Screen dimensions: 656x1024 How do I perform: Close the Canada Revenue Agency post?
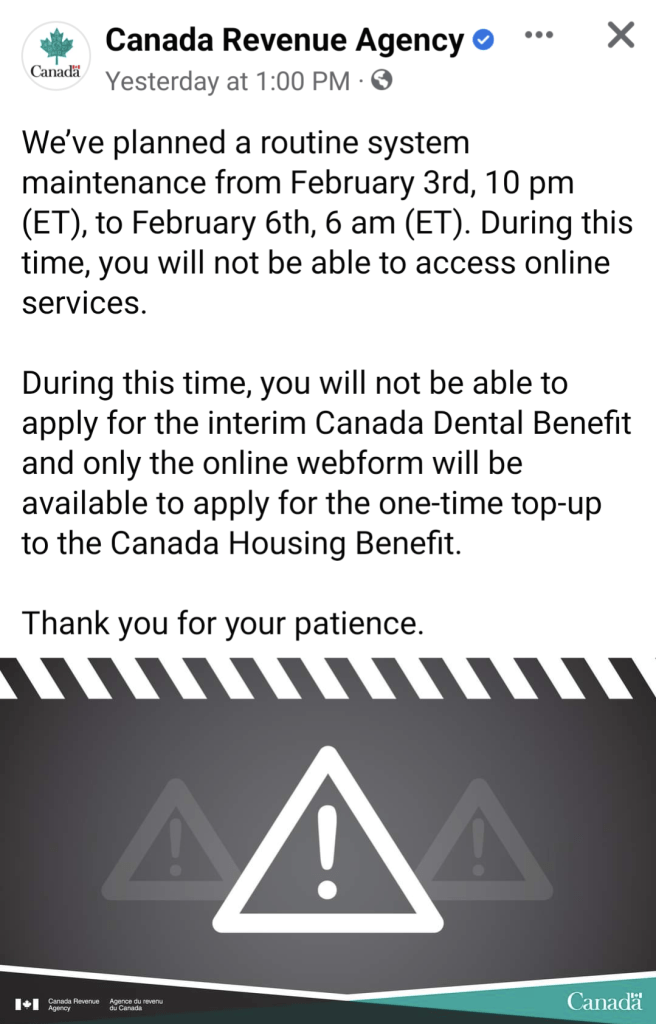(x=620, y=36)
